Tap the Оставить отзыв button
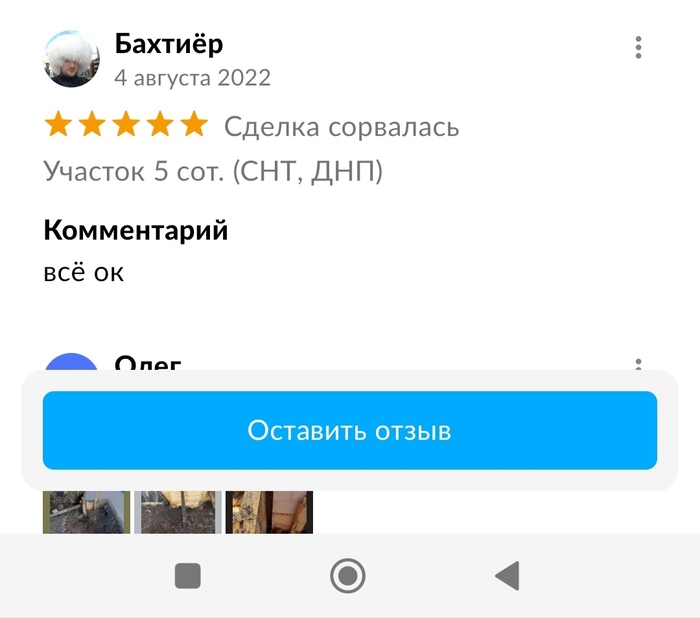 [349, 431]
